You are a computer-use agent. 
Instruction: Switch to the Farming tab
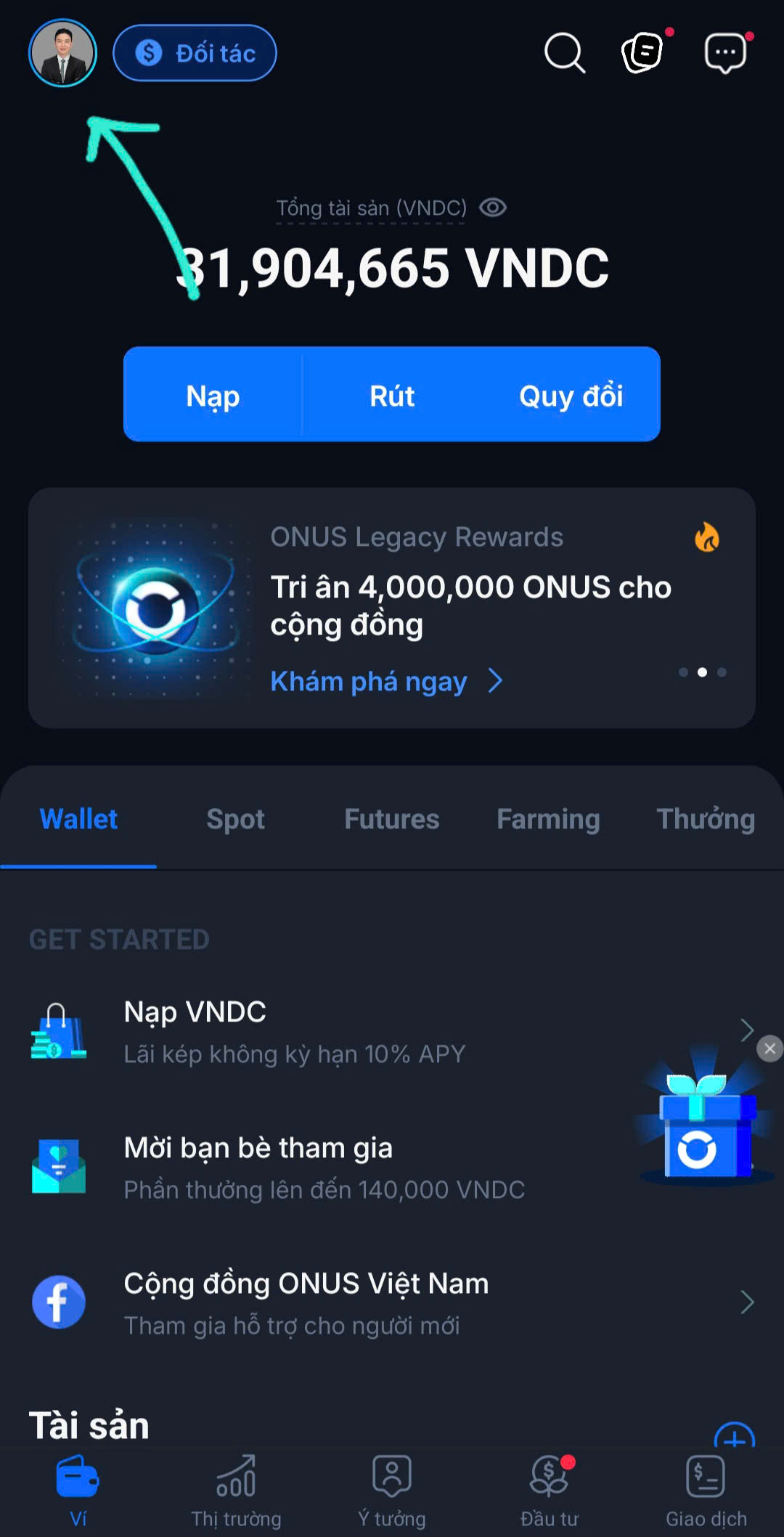tap(548, 819)
